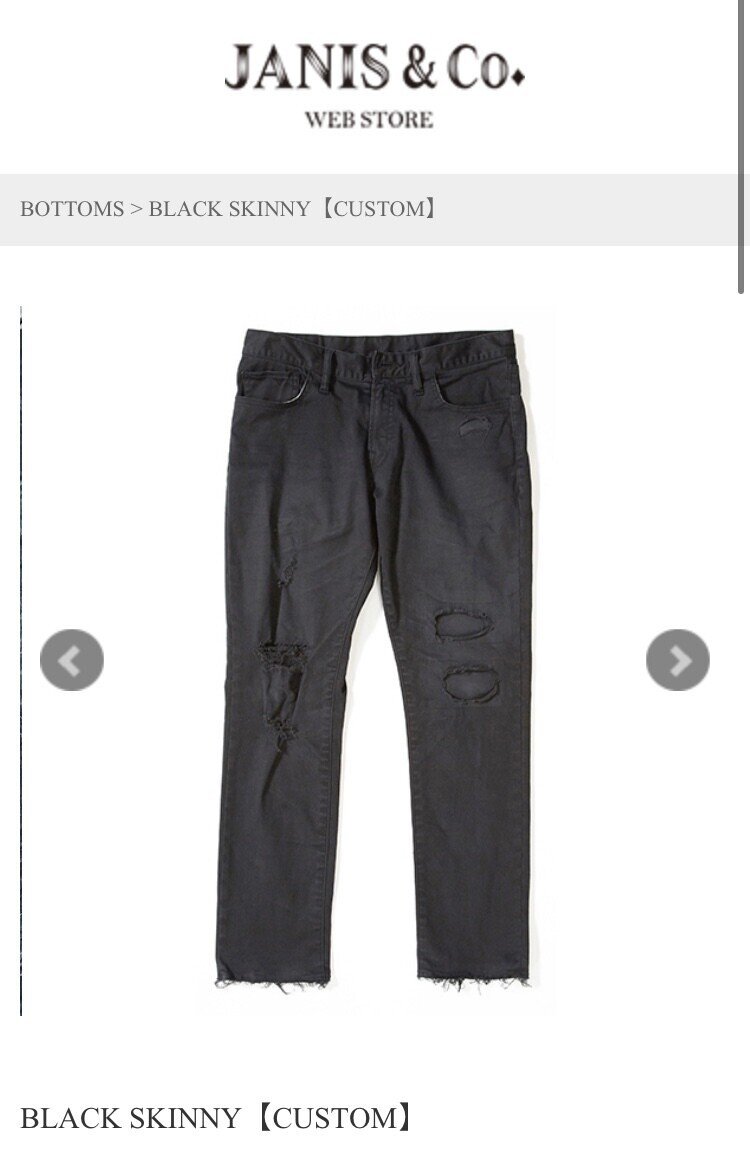The image size is (750, 1163).
Task: Show the next product image
Action: tap(678, 660)
